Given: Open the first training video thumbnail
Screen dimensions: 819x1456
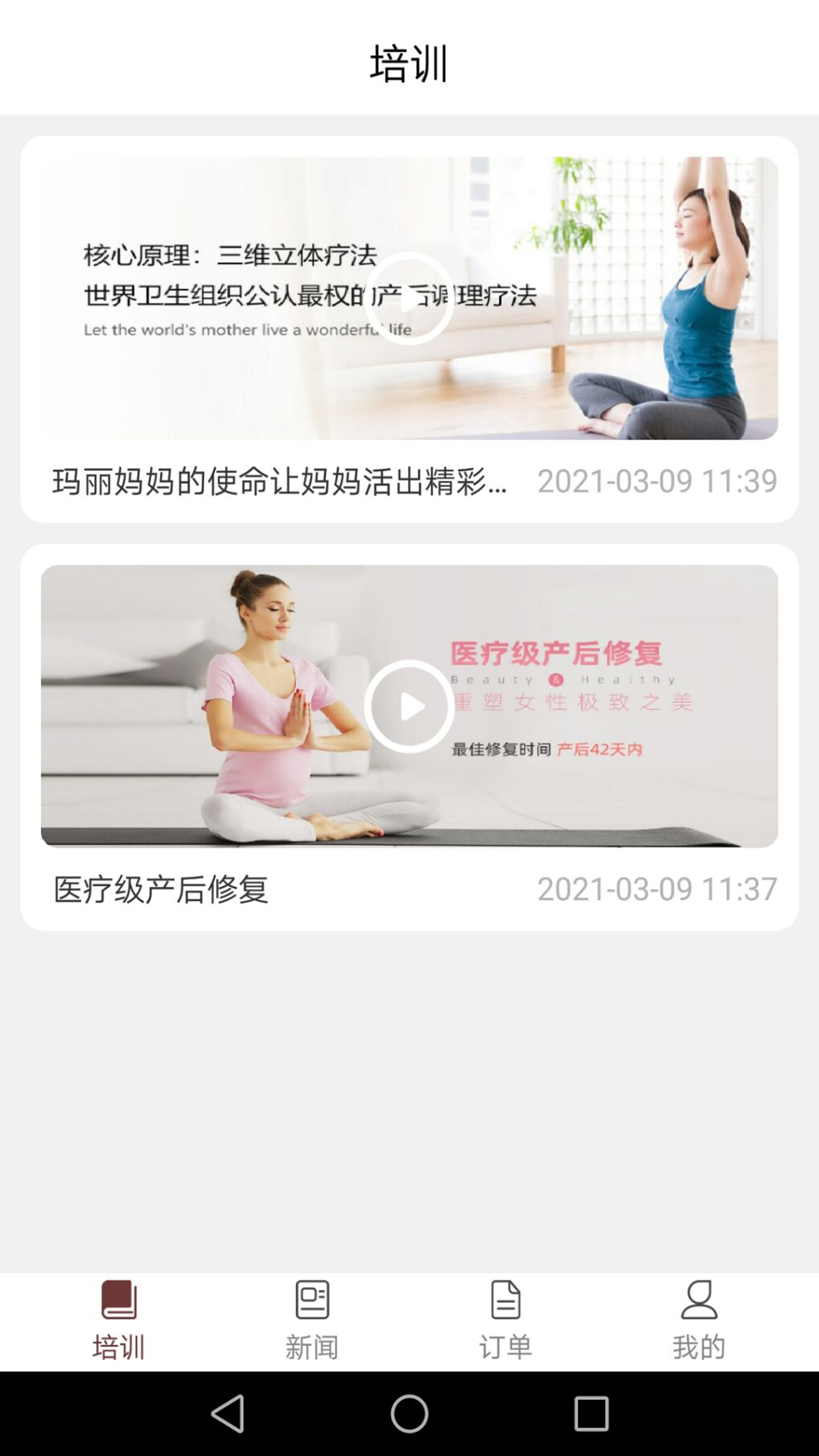Looking at the screenshot, I should (409, 296).
